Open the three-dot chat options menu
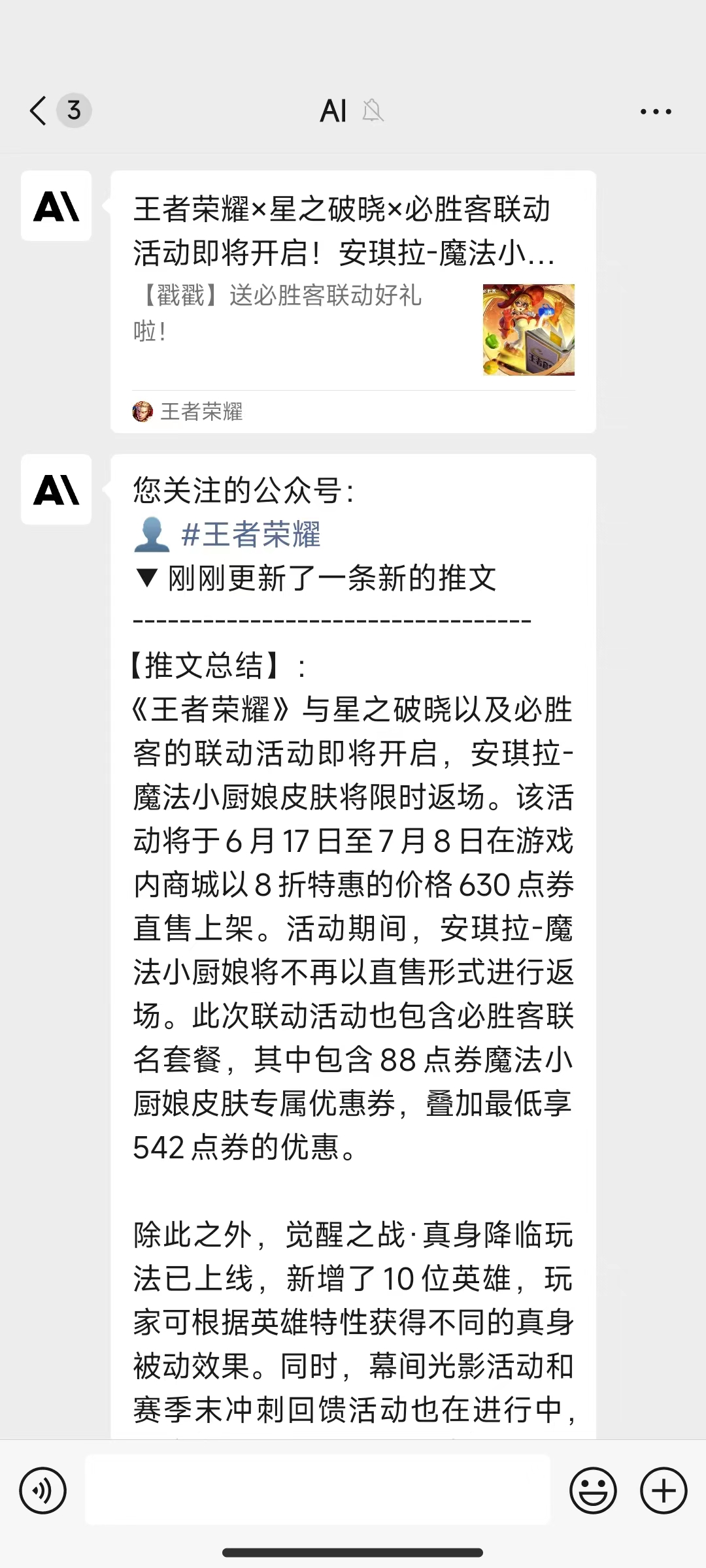The width and height of the screenshot is (706, 1568). click(x=656, y=112)
